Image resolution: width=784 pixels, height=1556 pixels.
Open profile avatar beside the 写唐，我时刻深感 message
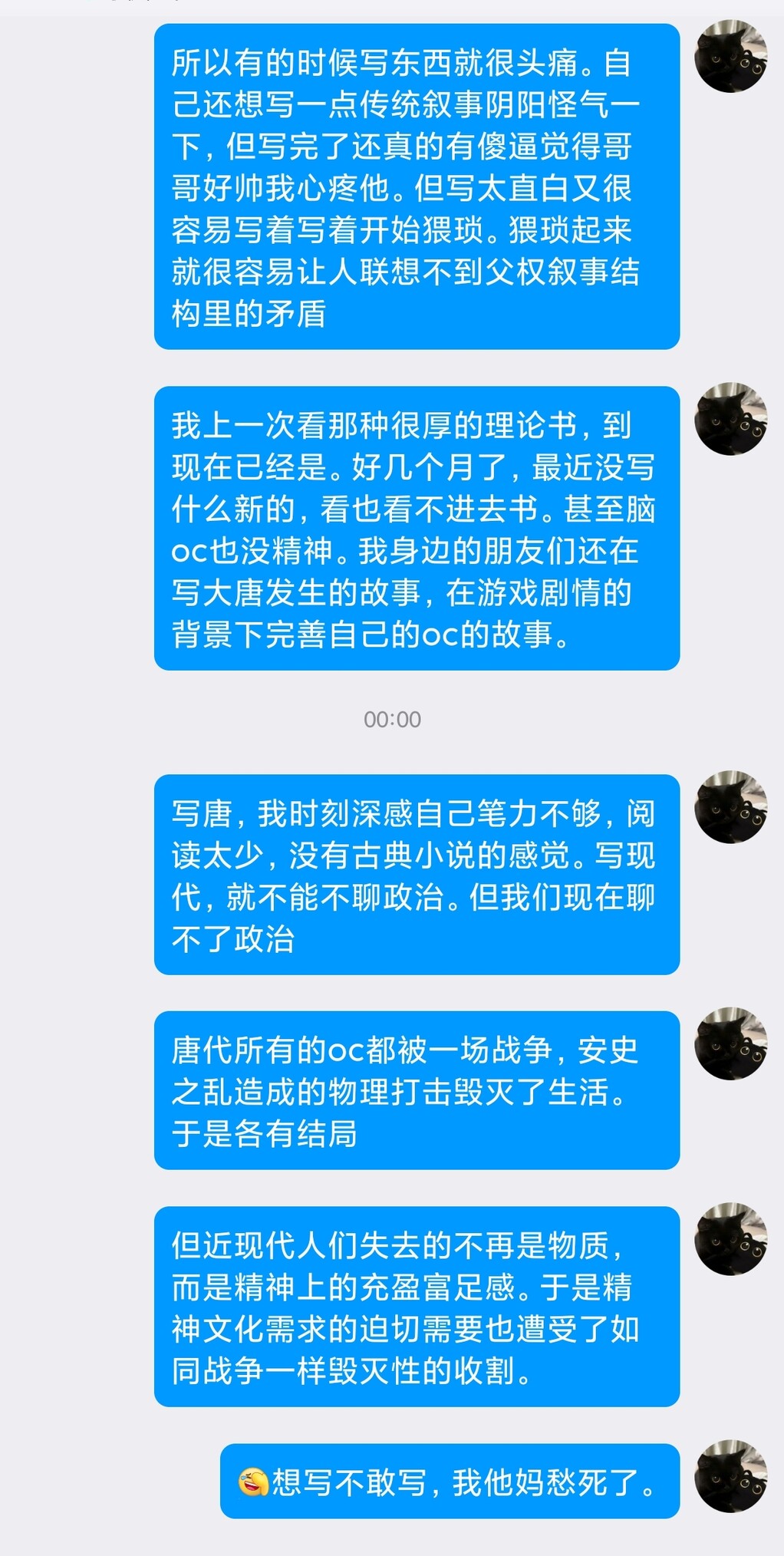tap(730, 807)
